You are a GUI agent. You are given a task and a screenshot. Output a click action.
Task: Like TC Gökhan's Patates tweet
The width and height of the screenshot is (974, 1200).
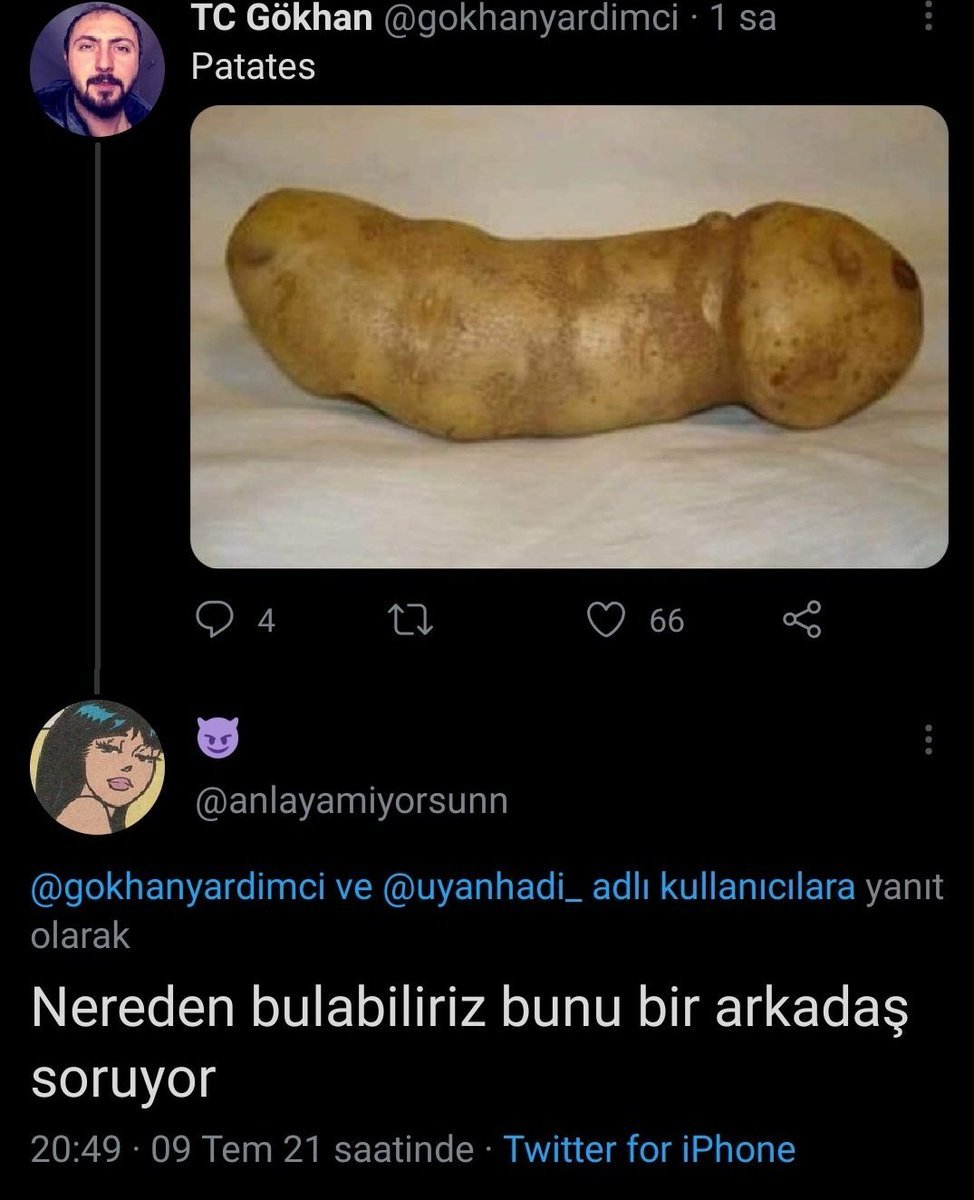click(x=605, y=621)
